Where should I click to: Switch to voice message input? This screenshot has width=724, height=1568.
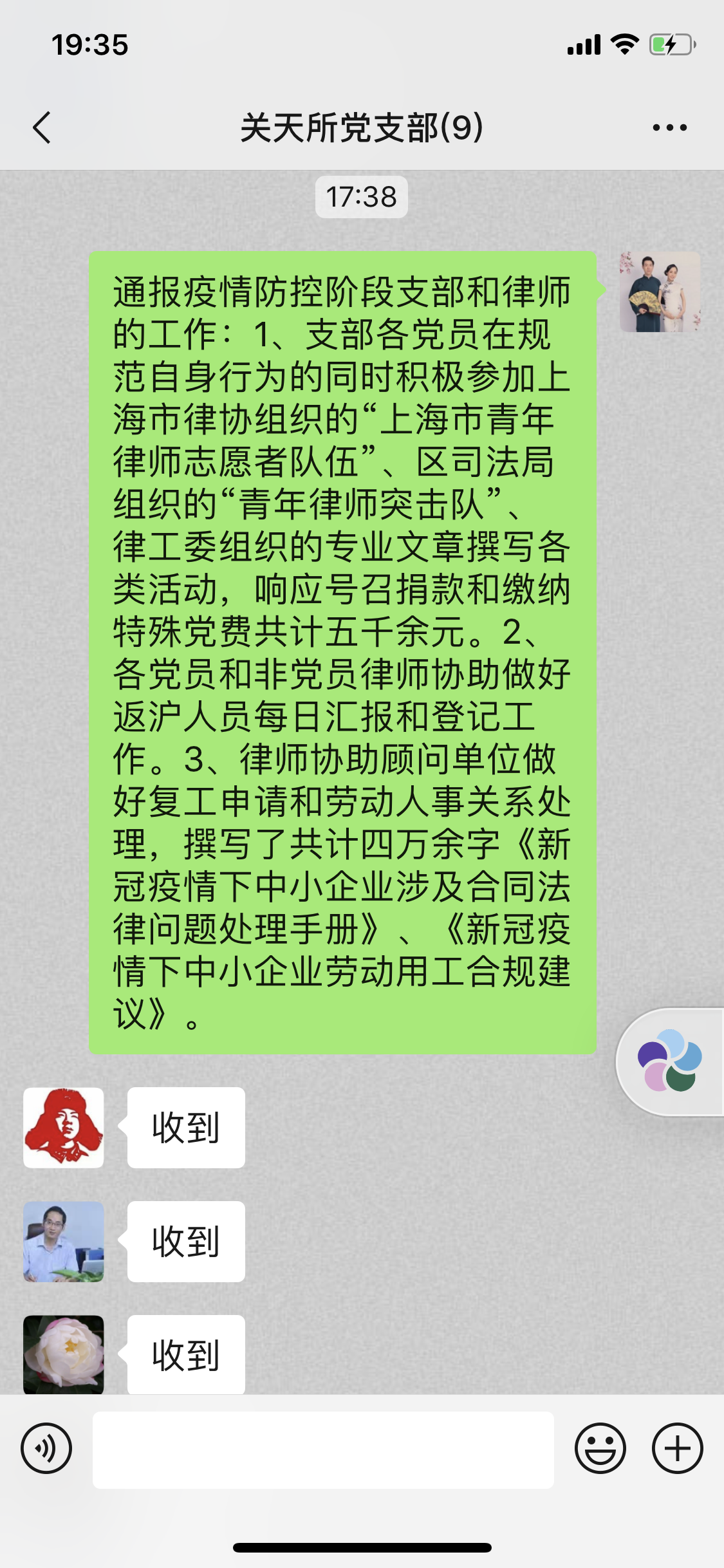point(46,1449)
